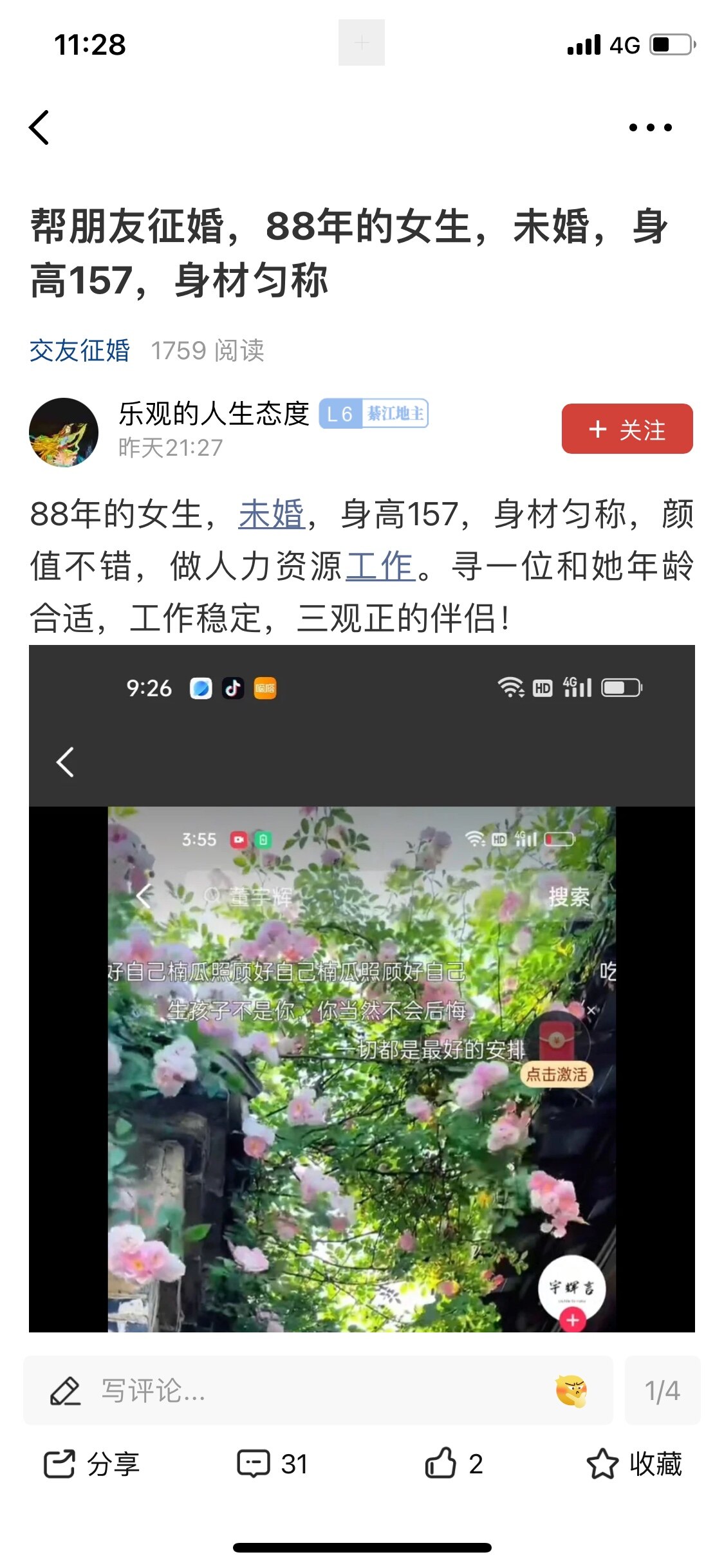View the 31 comments

click(x=273, y=1464)
